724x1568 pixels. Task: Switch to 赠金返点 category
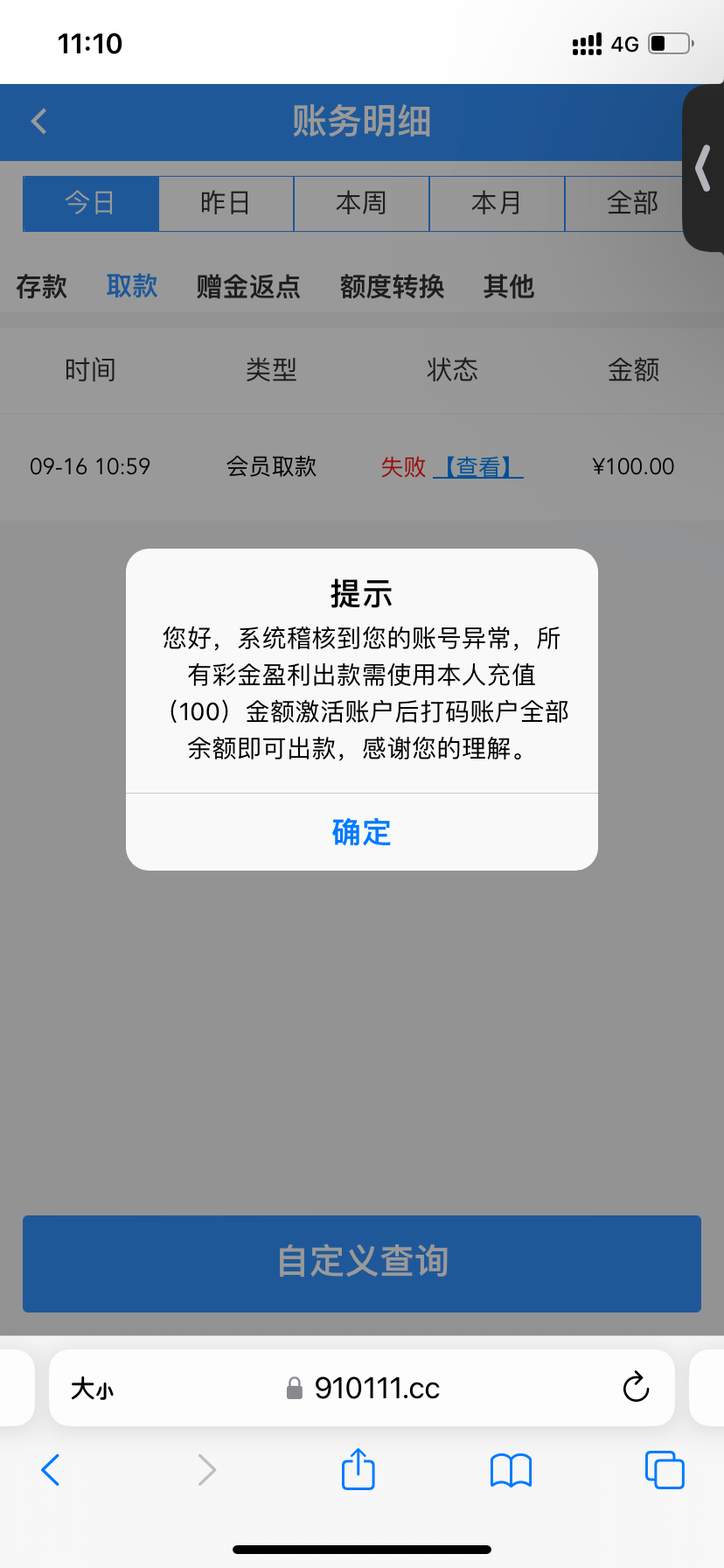(x=248, y=286)
